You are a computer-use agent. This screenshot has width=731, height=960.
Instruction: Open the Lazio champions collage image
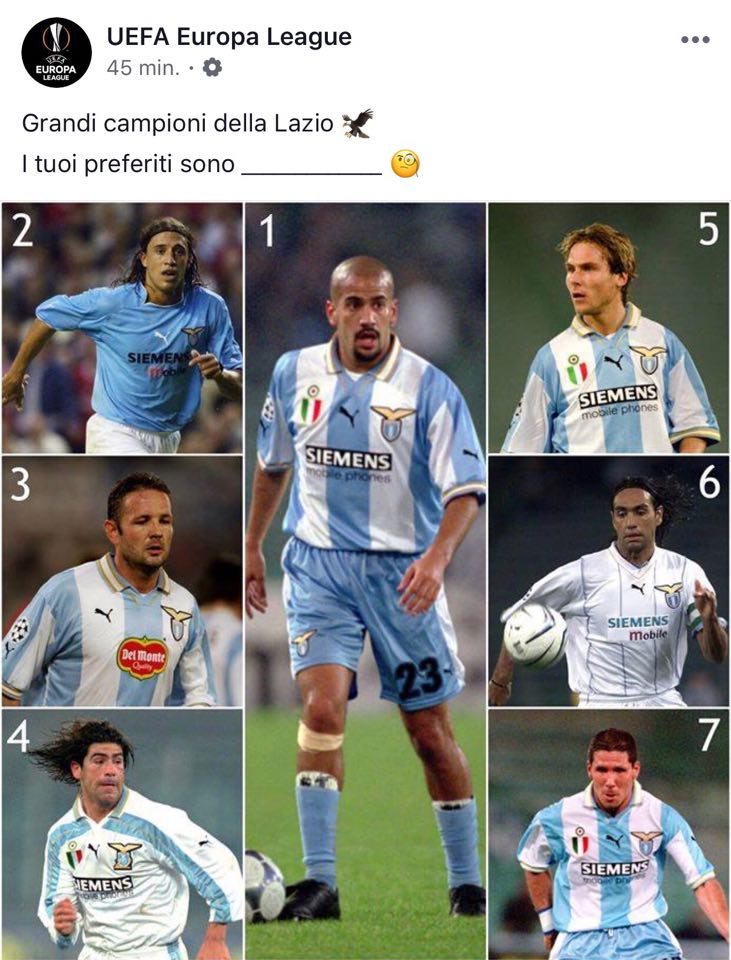(x=365, y=580)
